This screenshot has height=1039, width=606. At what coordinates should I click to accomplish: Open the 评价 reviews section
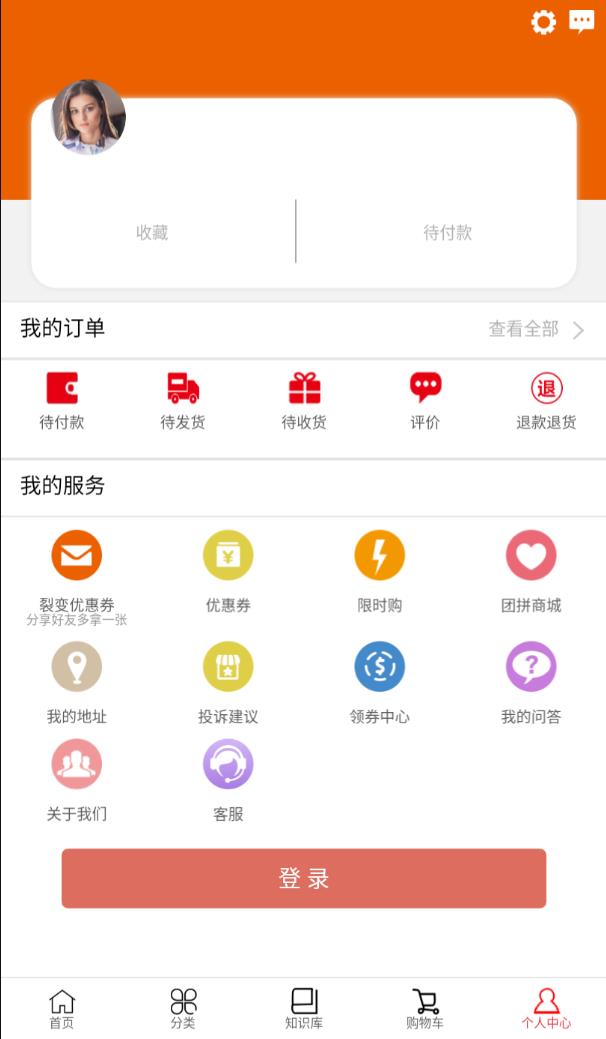point(425,399)
